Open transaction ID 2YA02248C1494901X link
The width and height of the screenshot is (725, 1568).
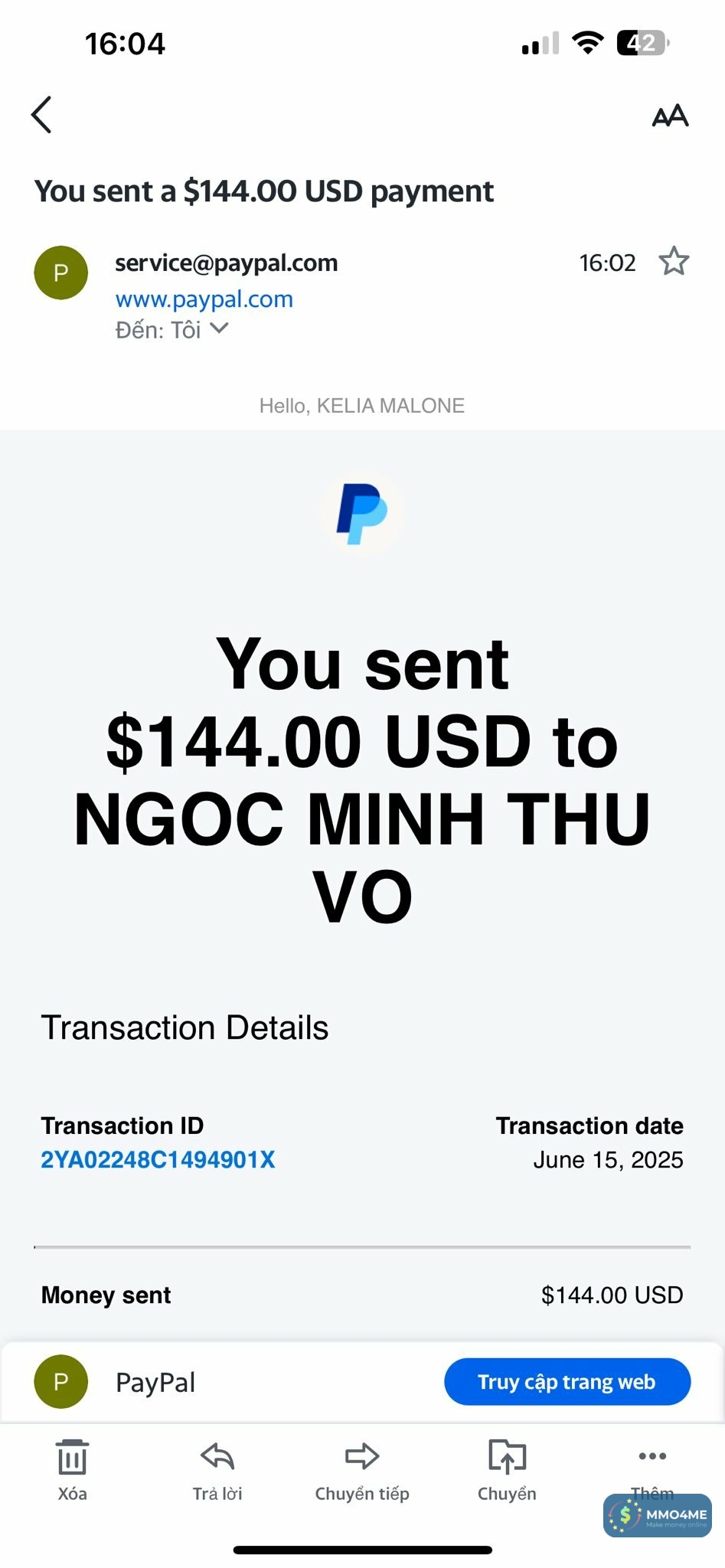click(158, 1160)
